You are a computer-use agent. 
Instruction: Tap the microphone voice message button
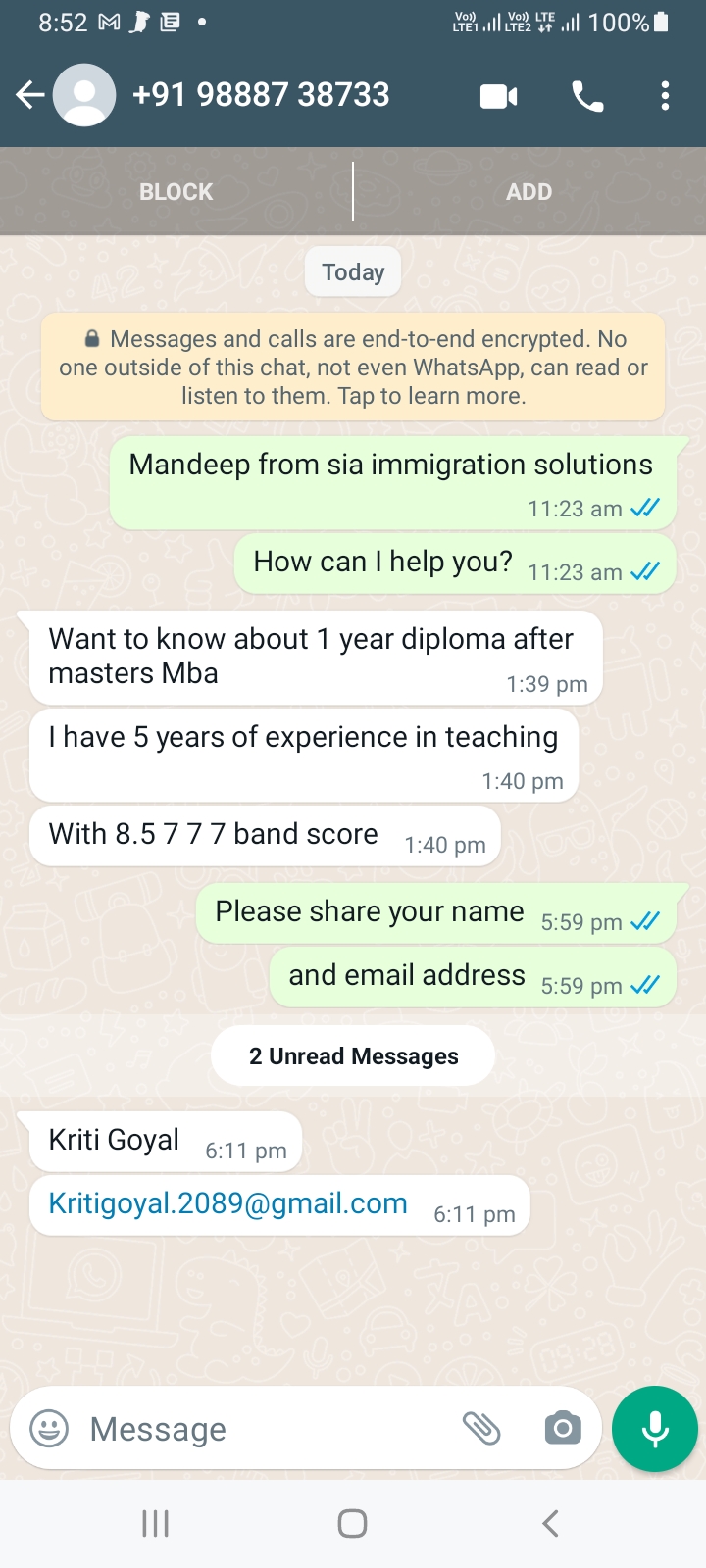(x=655, y=1429)
